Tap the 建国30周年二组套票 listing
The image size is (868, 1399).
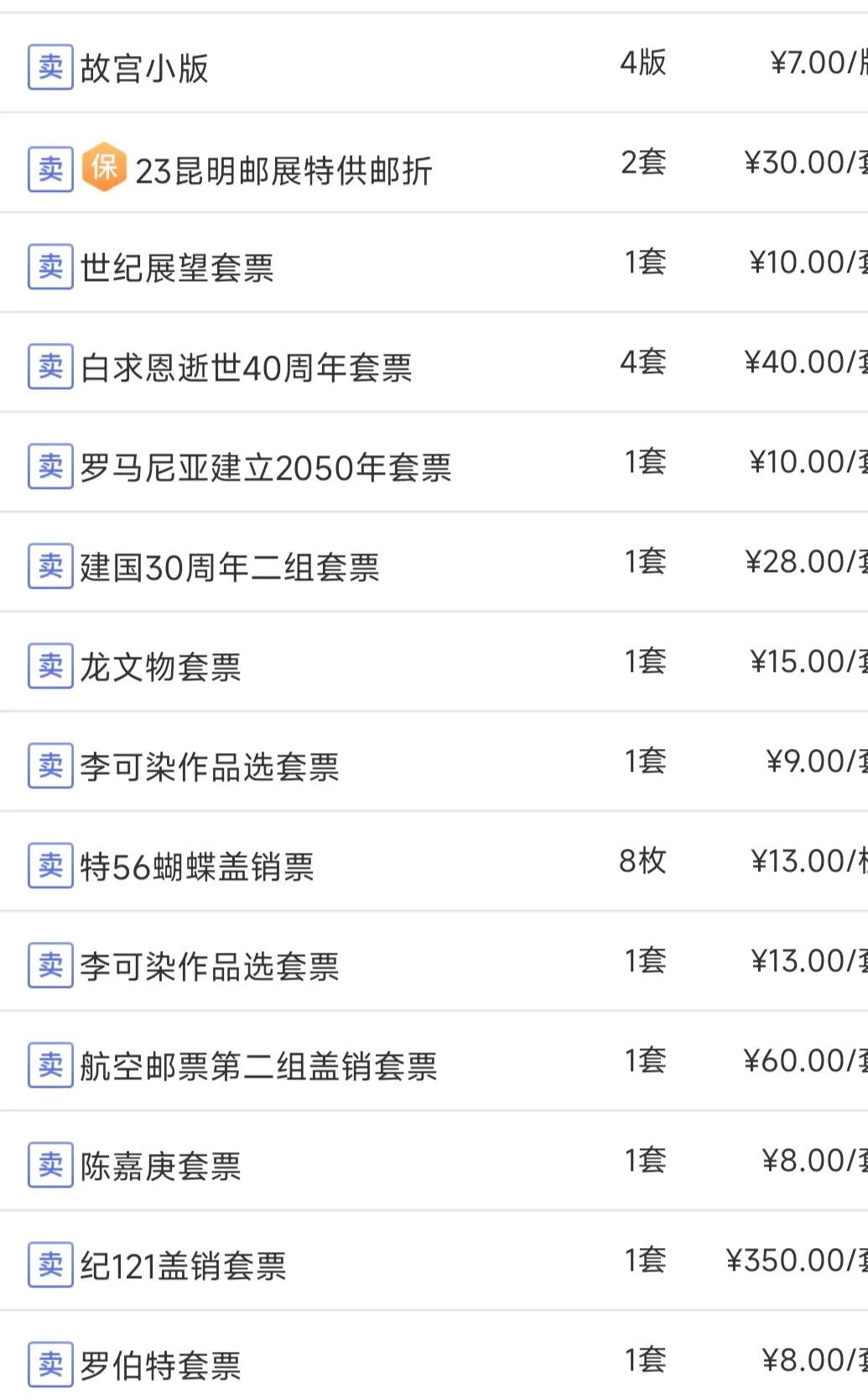[x=230, y=567]
